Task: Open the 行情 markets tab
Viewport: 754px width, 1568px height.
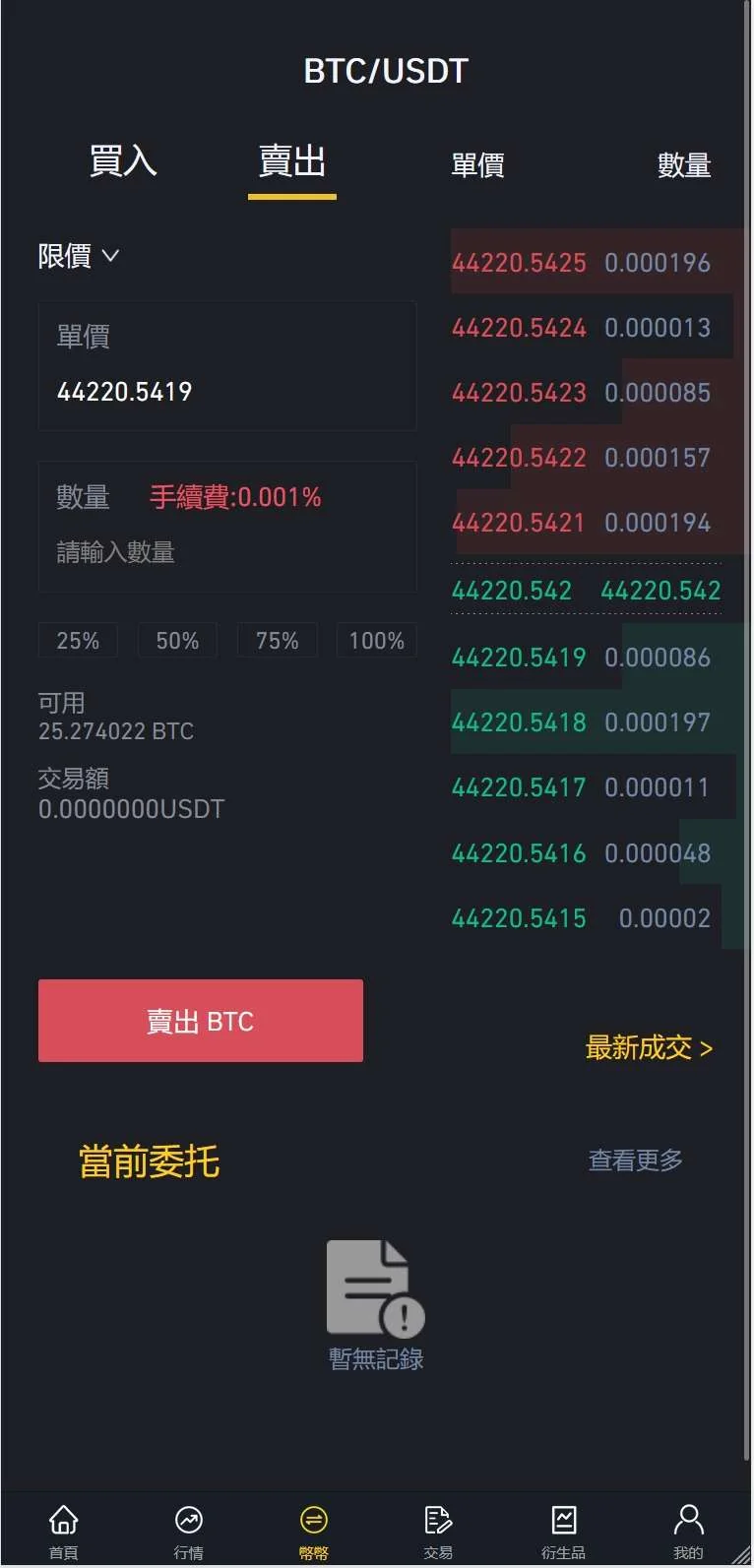Action: pos(188,1531)
